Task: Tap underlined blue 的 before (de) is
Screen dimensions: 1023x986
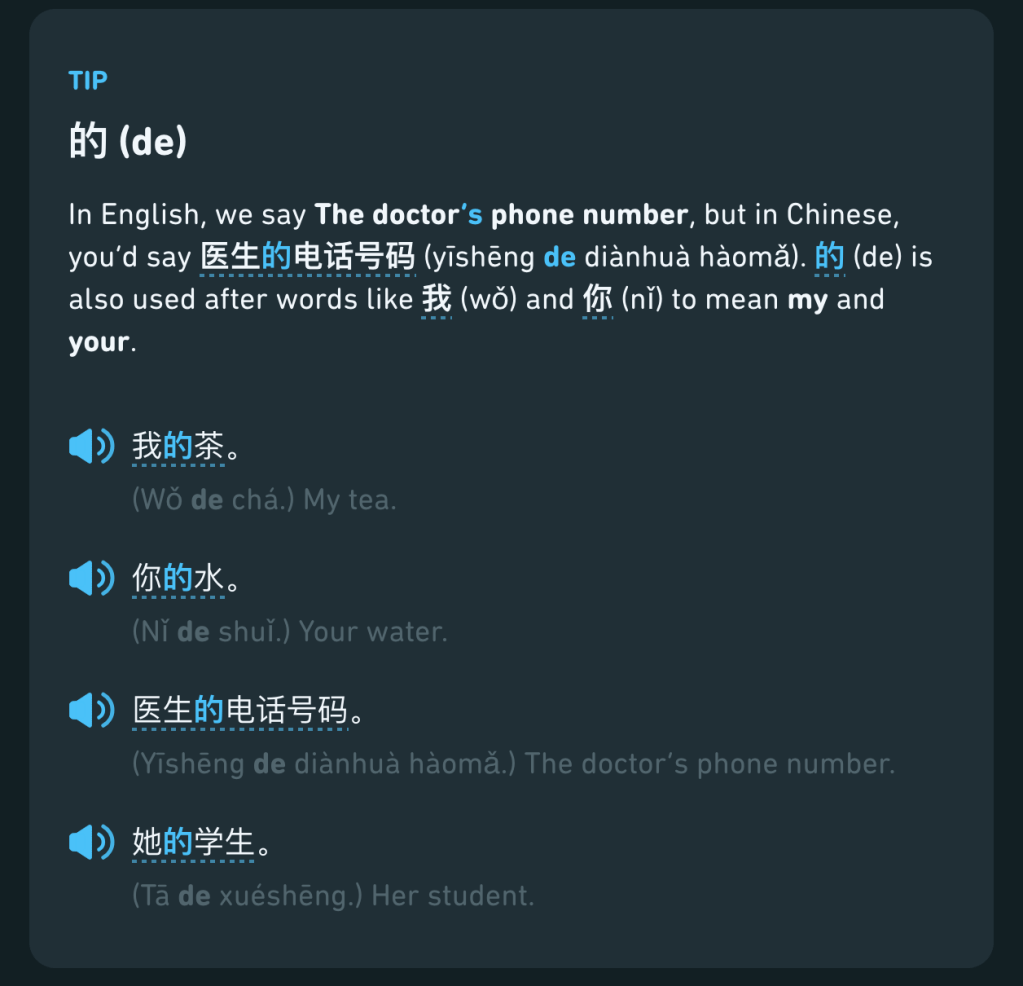Action: tap(829, 257)
